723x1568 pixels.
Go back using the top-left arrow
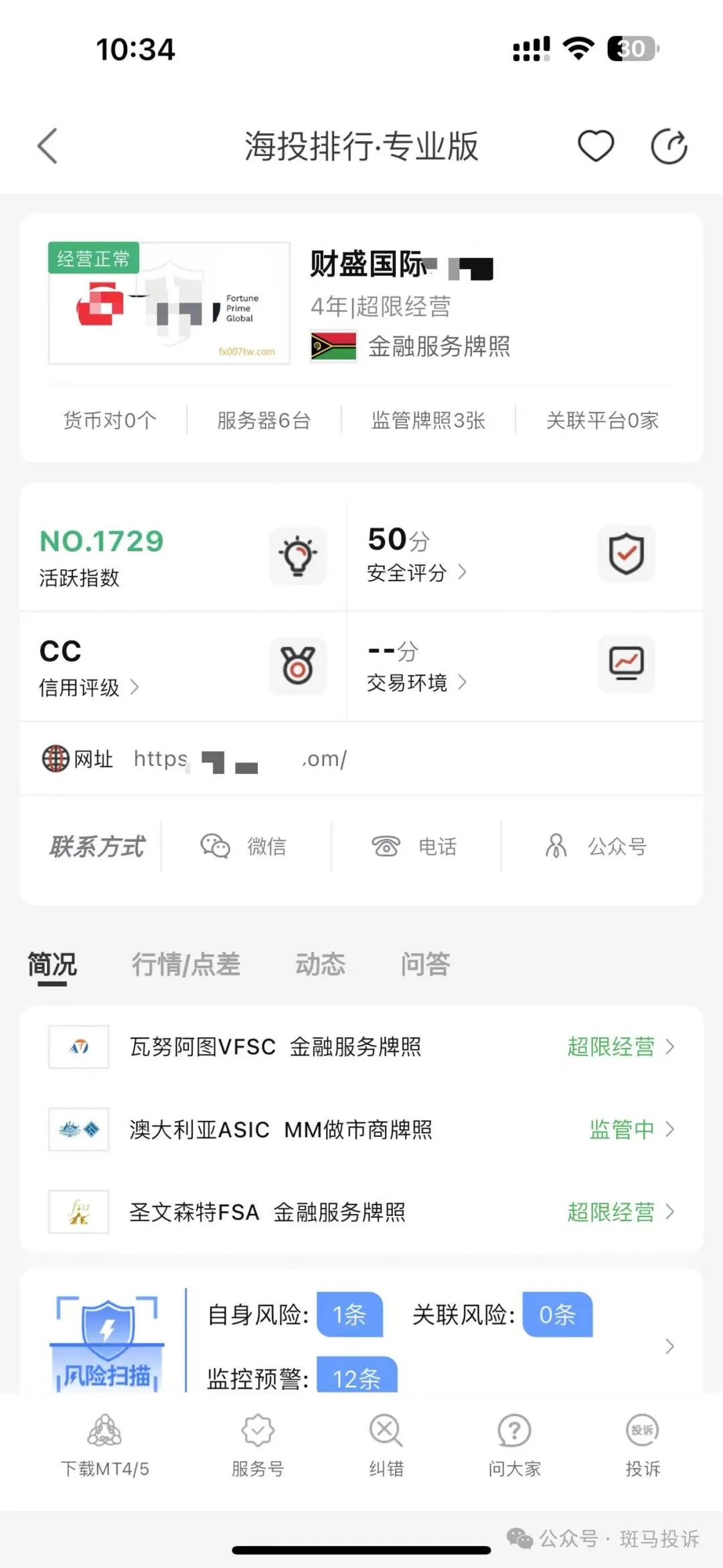click(47, 146)
